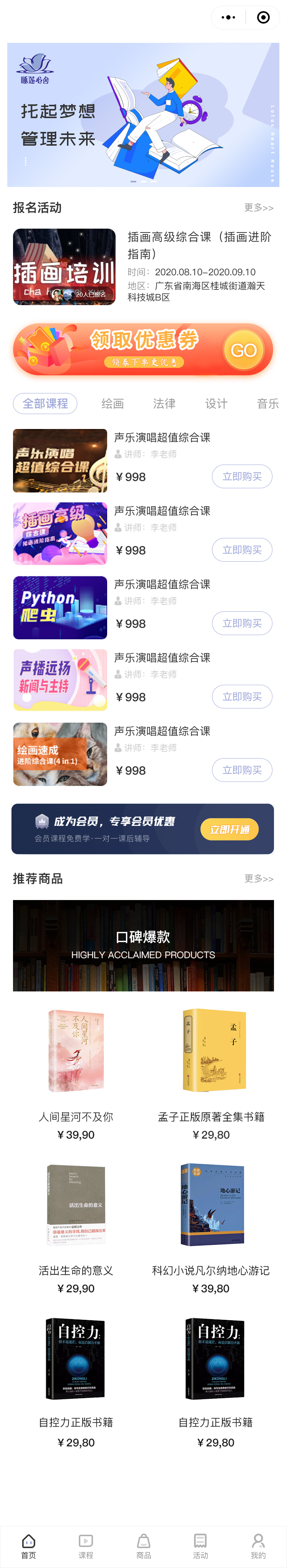The height and width of the screenshot is (1568, 287).
Task: Switch to the 法律 course category
Action: click(x=164, y=403)
